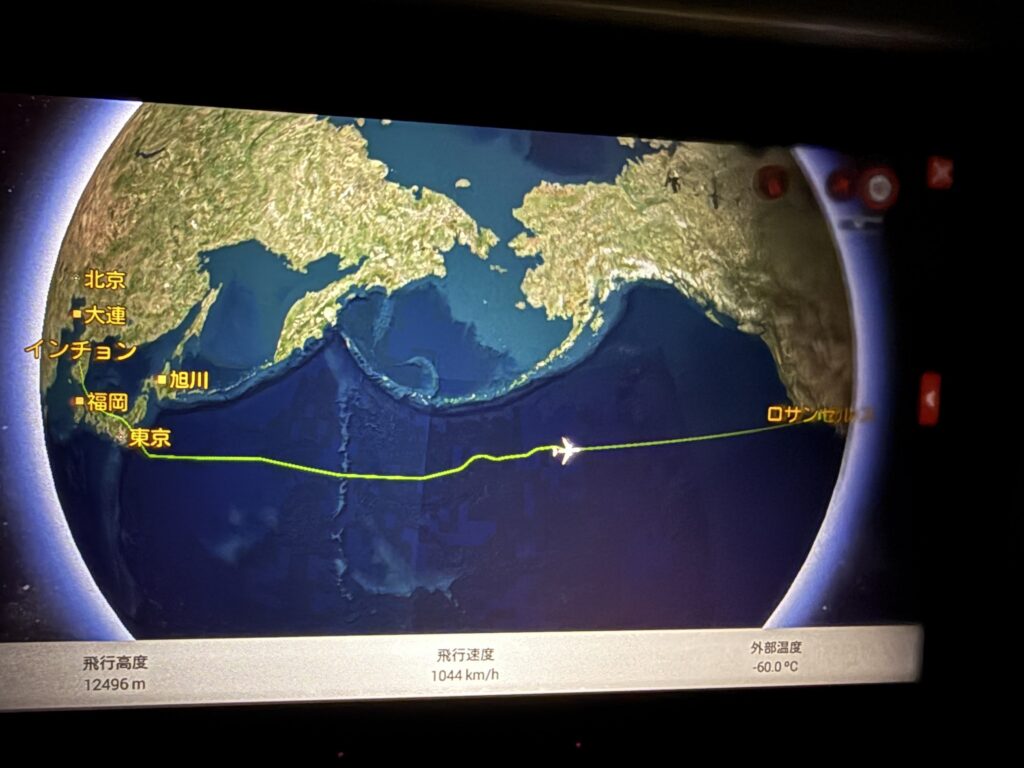Close the flight map with the red X
This screenshot has height=768, width=1024.
coord(939,172)
